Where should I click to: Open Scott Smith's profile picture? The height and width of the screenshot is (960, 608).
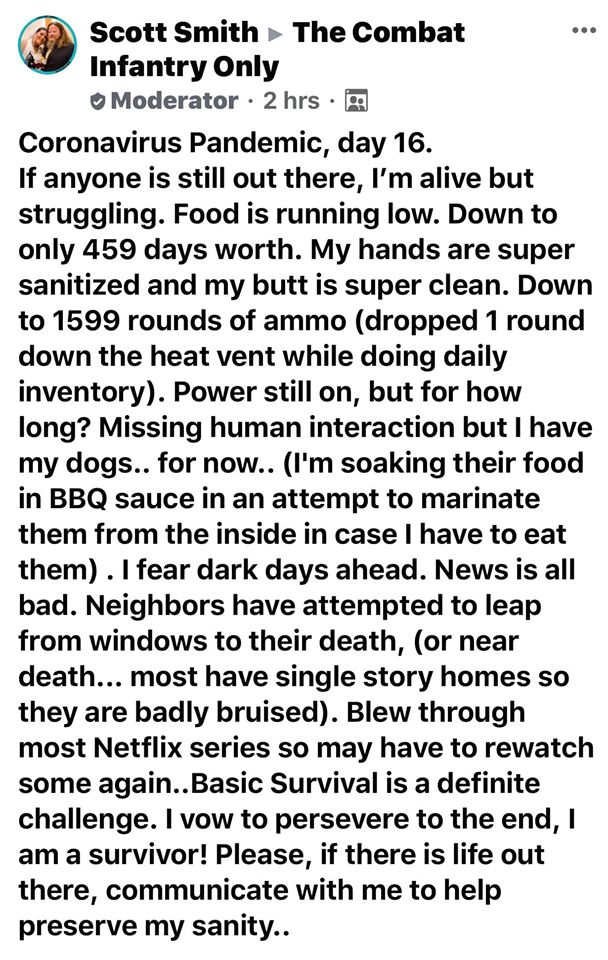pyautogui.click(x=47, y=45)
